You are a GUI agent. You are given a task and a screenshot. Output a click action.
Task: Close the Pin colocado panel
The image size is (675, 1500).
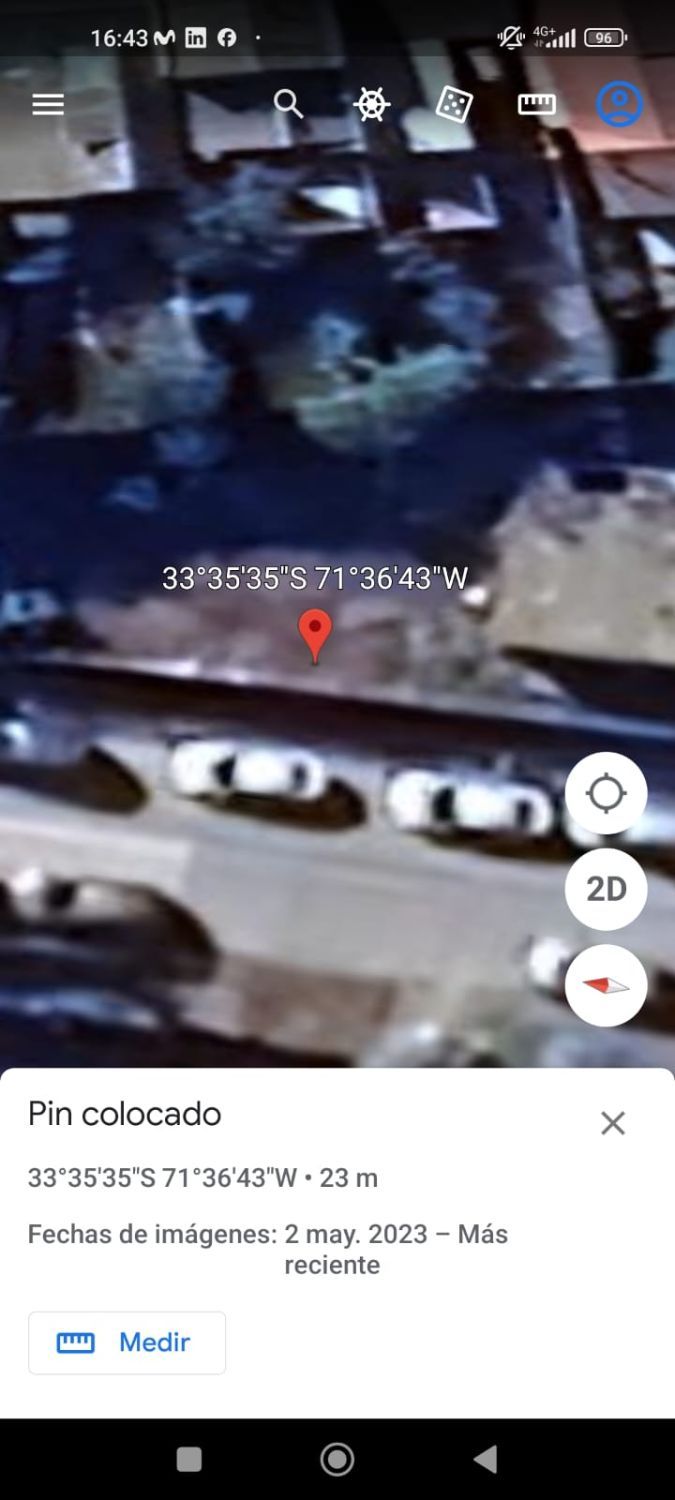[x=613, y=1123]
